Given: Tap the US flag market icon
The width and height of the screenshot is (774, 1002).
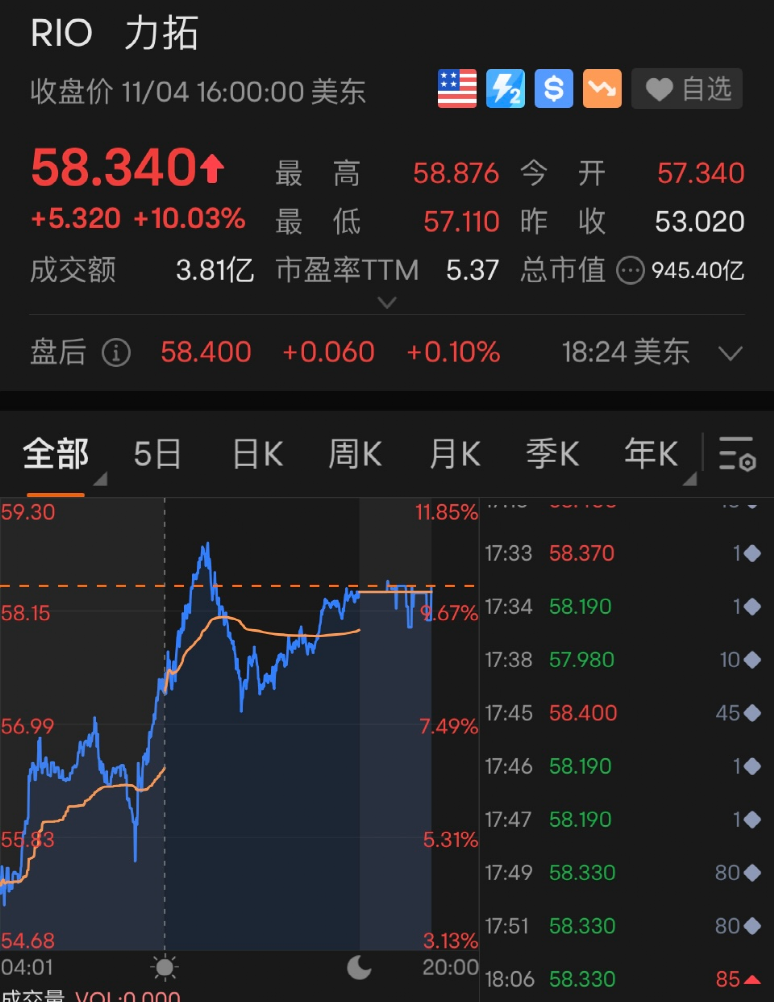Looking at the screenshot, I should coord(457,90).
